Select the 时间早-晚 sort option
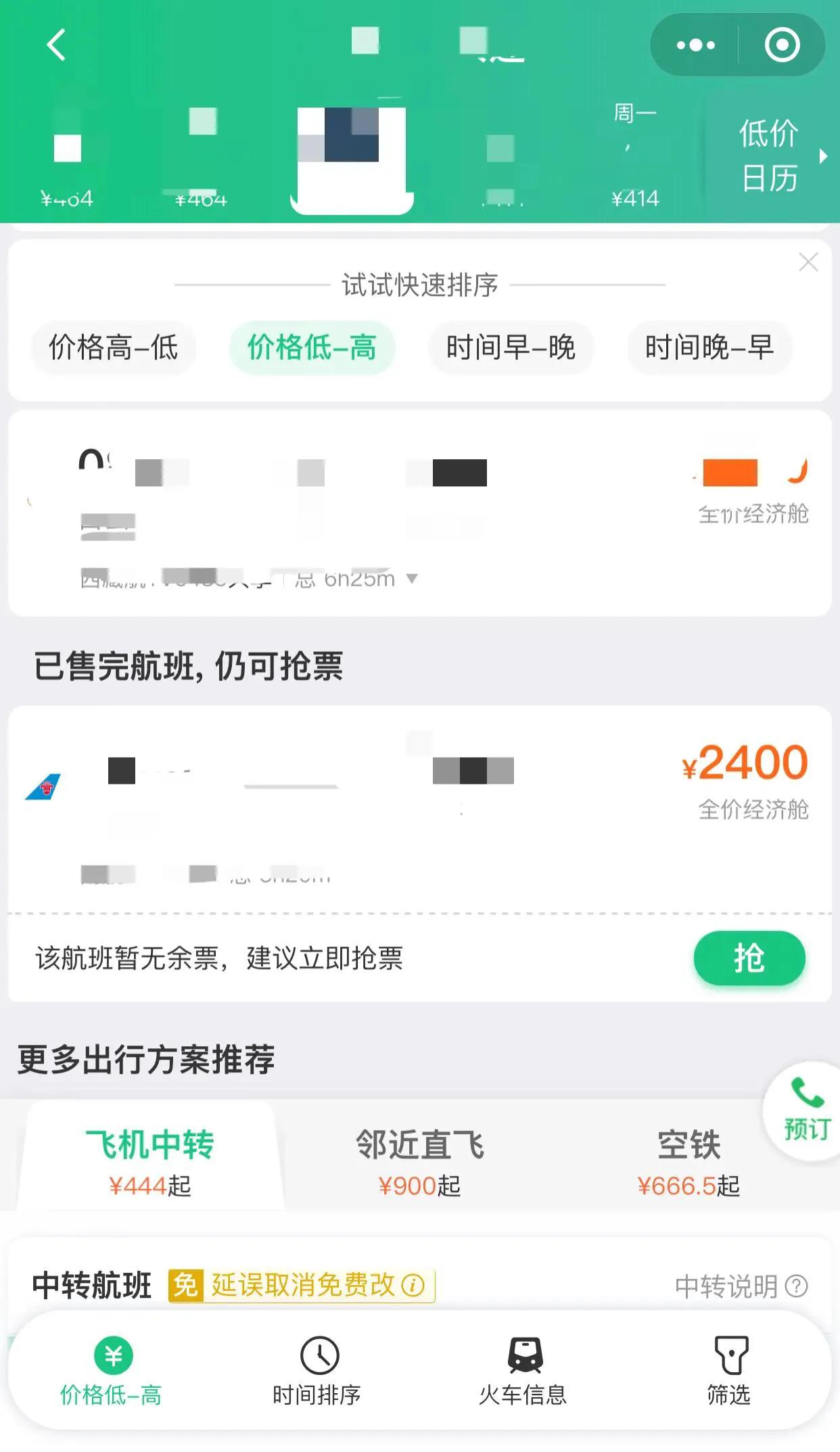The width and height of the screenshot is (840, 1452). 511,347
